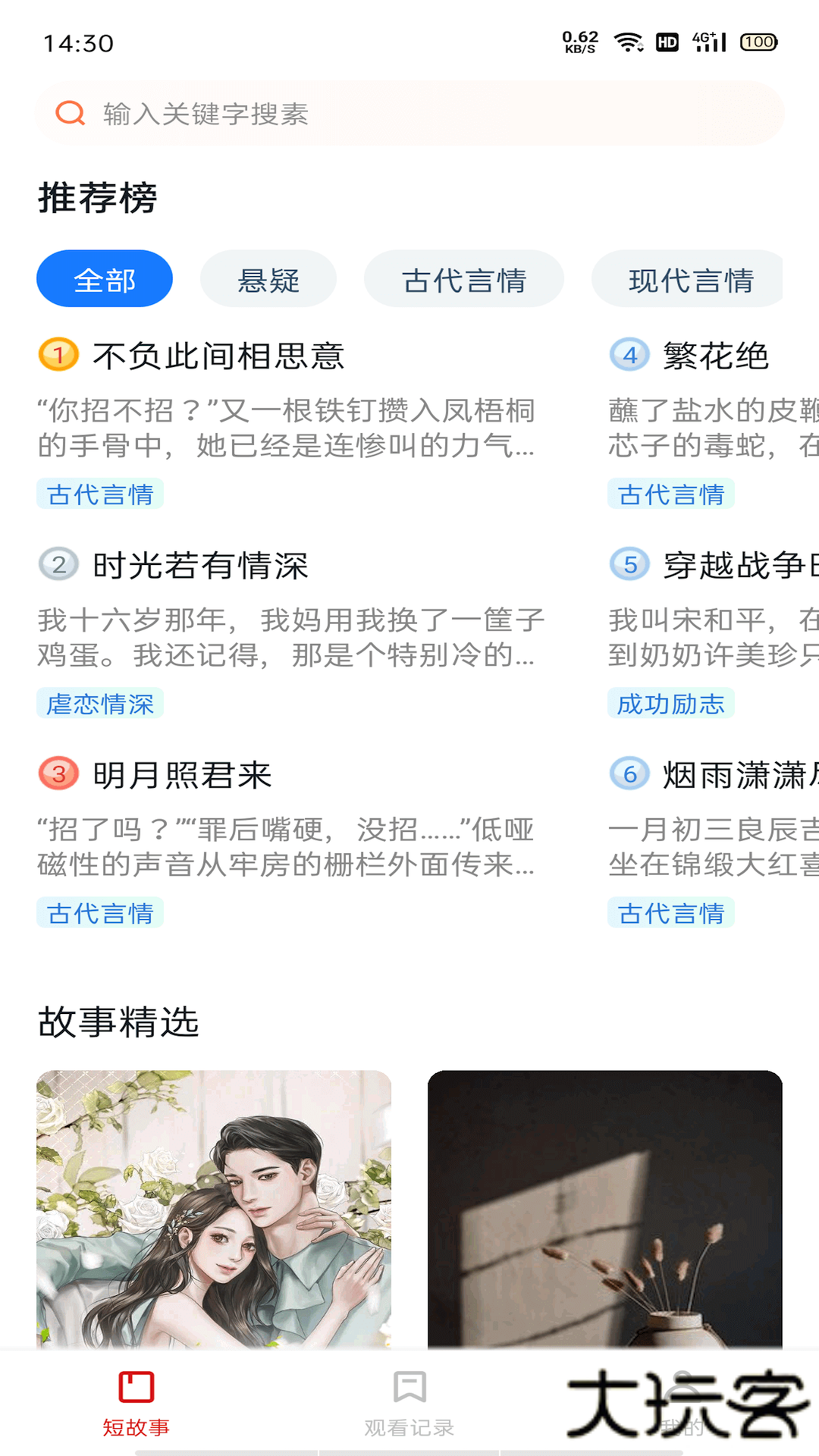Click the silver number 2 rank badge

pos(58,566)
